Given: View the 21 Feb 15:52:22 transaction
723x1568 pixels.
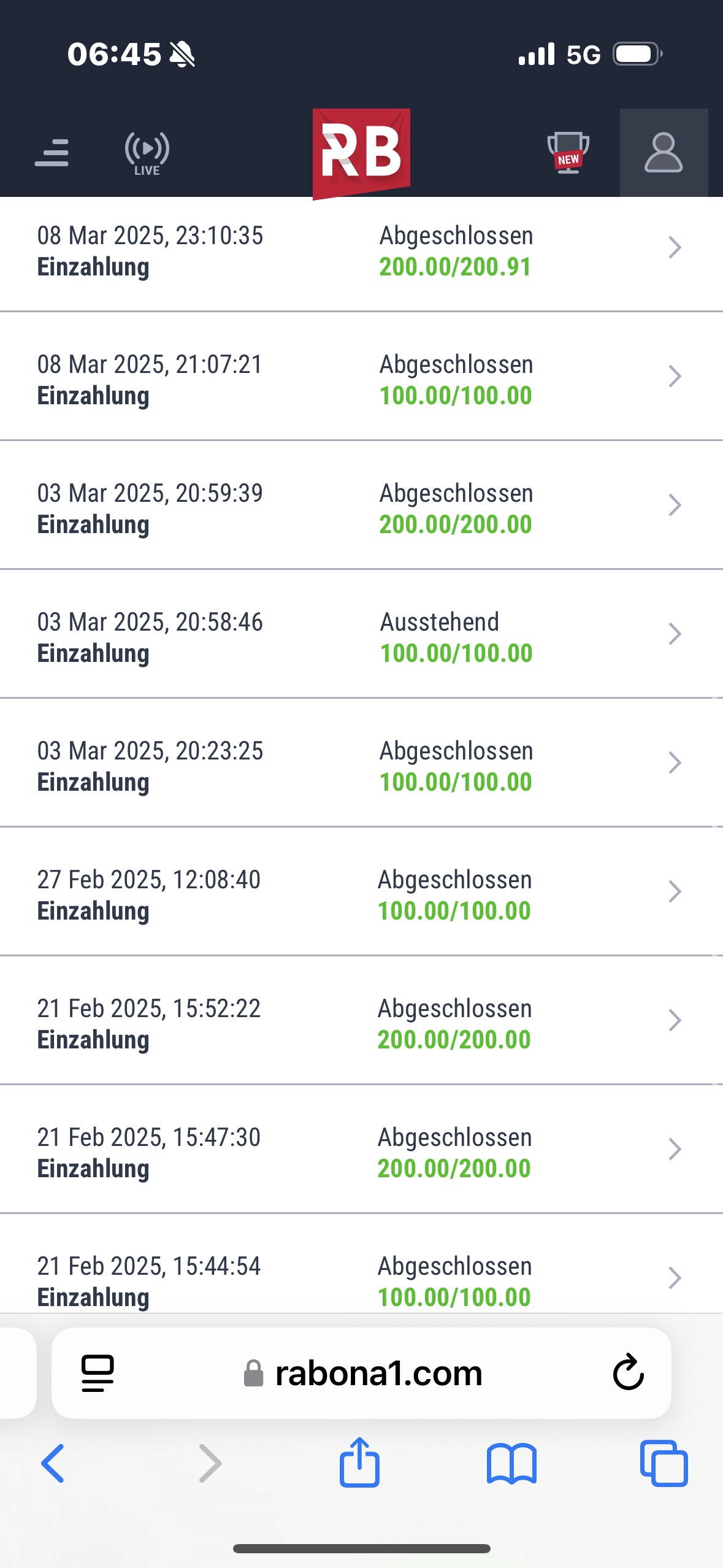Looking at the screenshot, I should coord(361,1023).
